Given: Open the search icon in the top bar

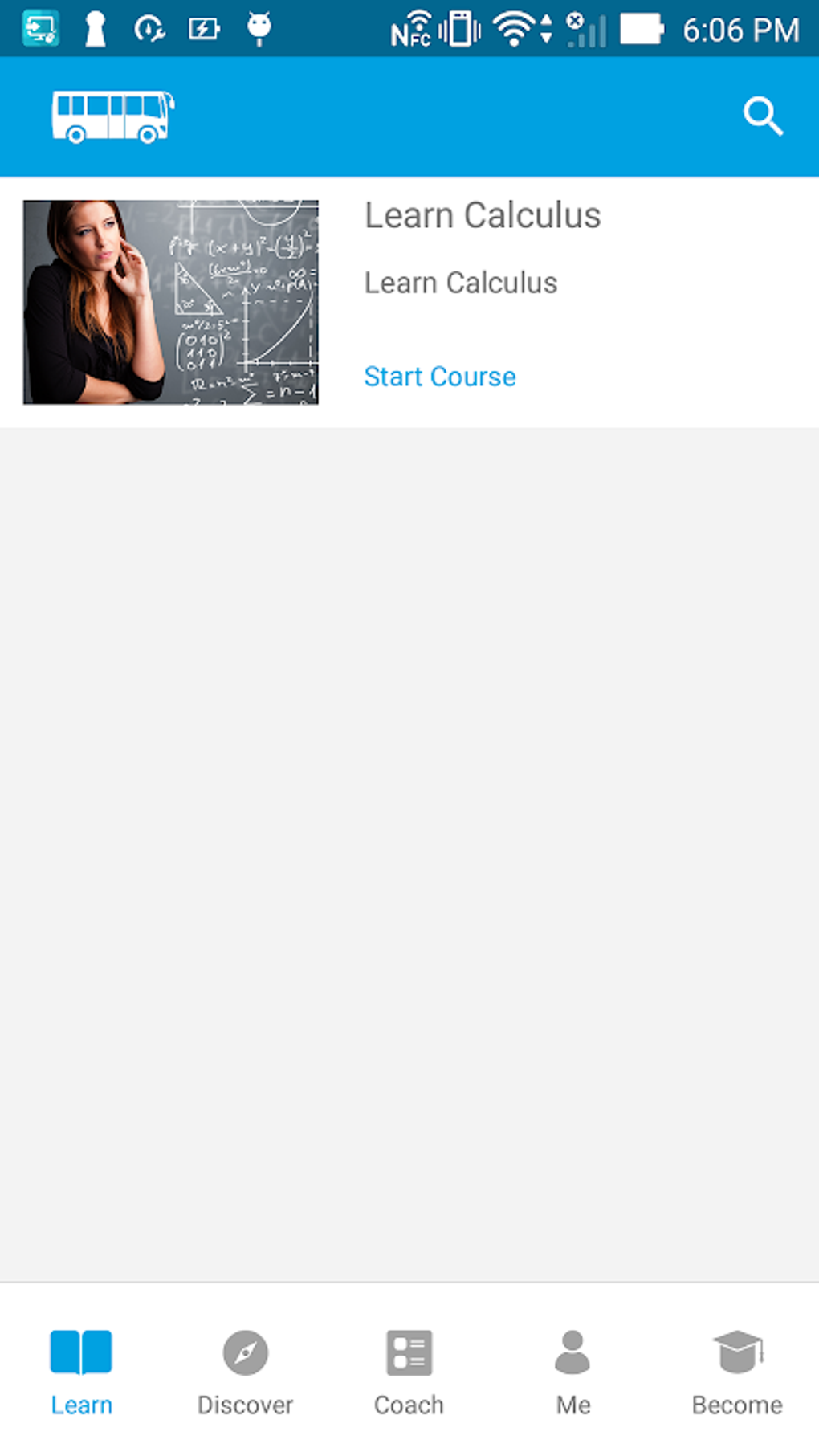Looking at the screenshot, I should point(761,116).
